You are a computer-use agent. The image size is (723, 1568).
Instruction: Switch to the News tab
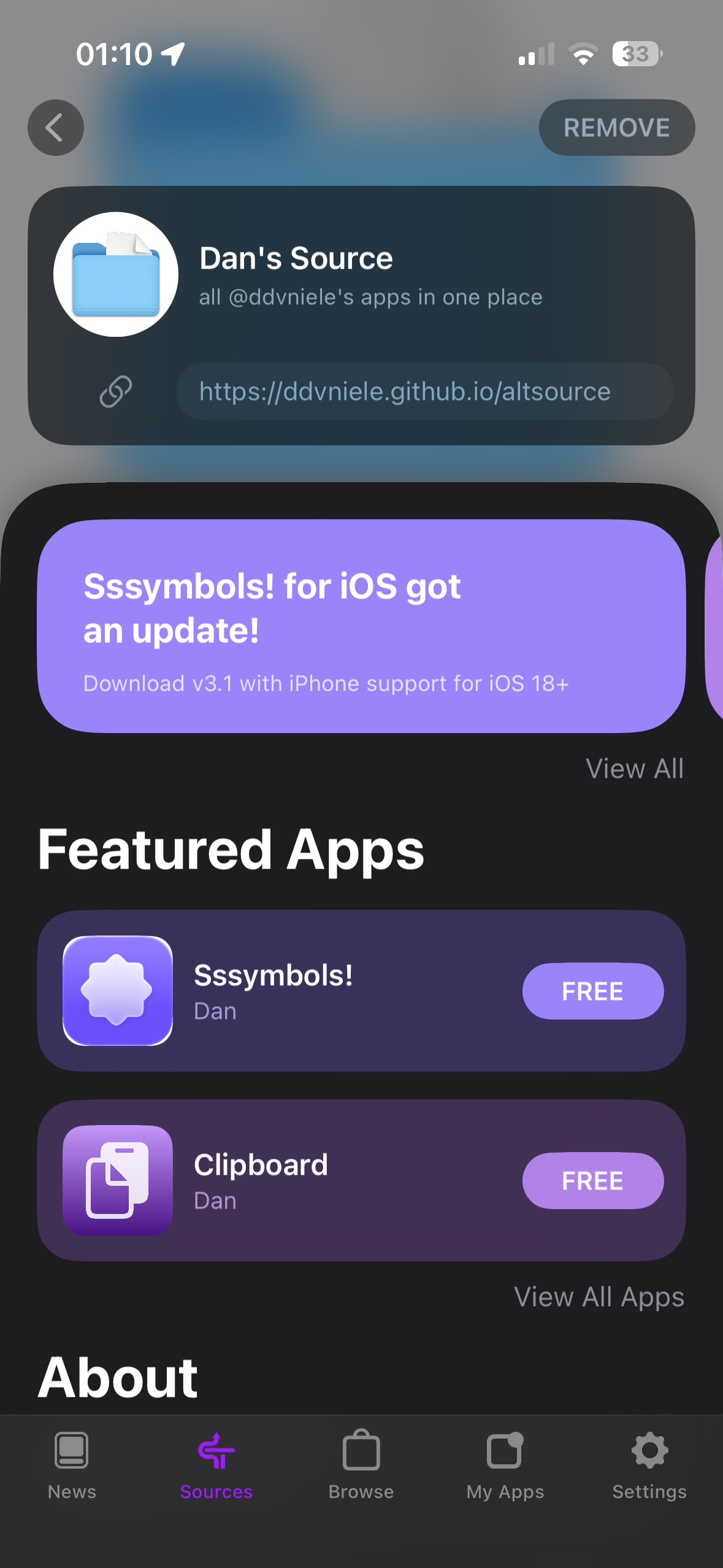coord(72,1465)
